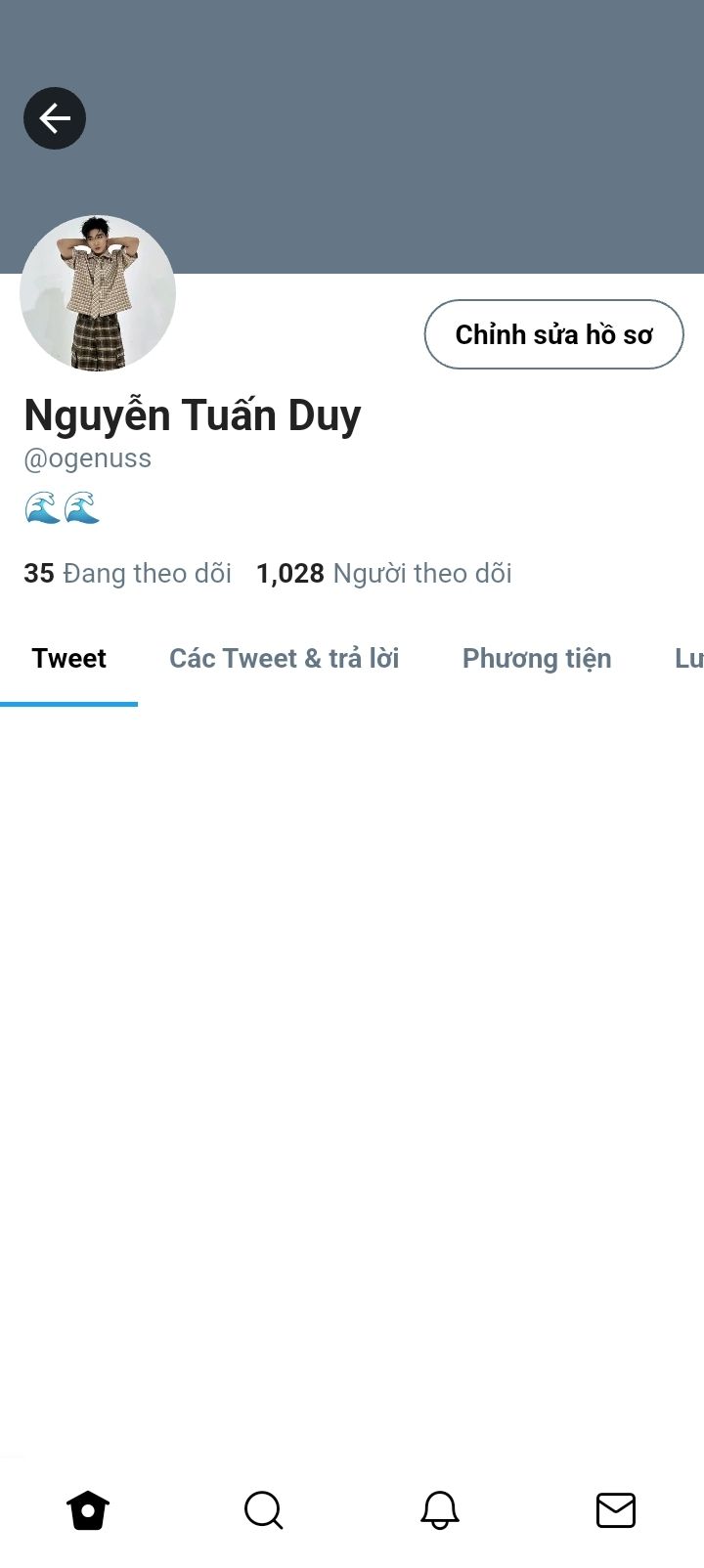The height and width of the screenshot is (1568, 704).
Task: Switch to the Phương tiện tab
Action: [536, 659]
